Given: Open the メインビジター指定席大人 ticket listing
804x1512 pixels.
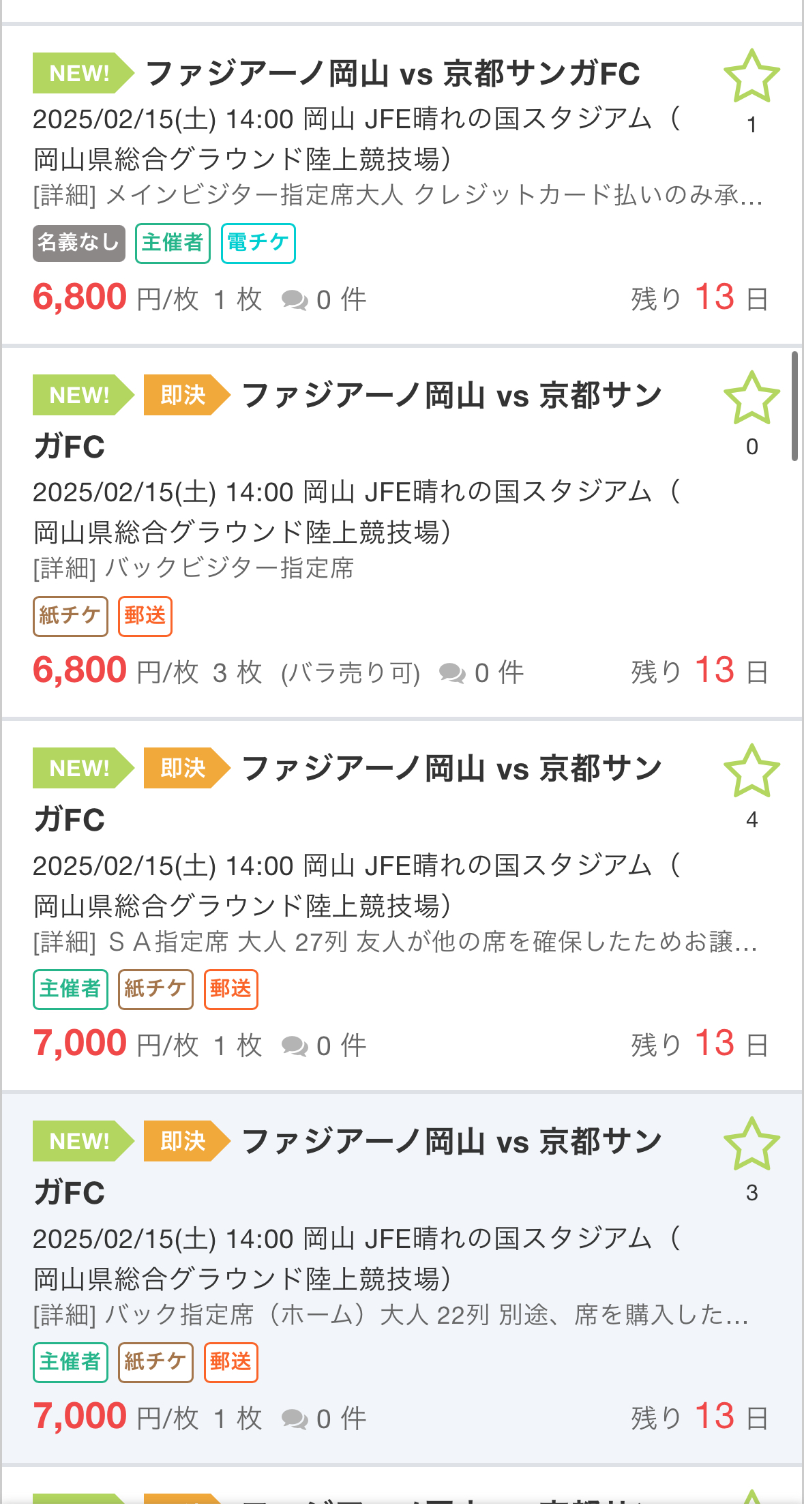Looking at the screenshot, I should coord(402,185).
